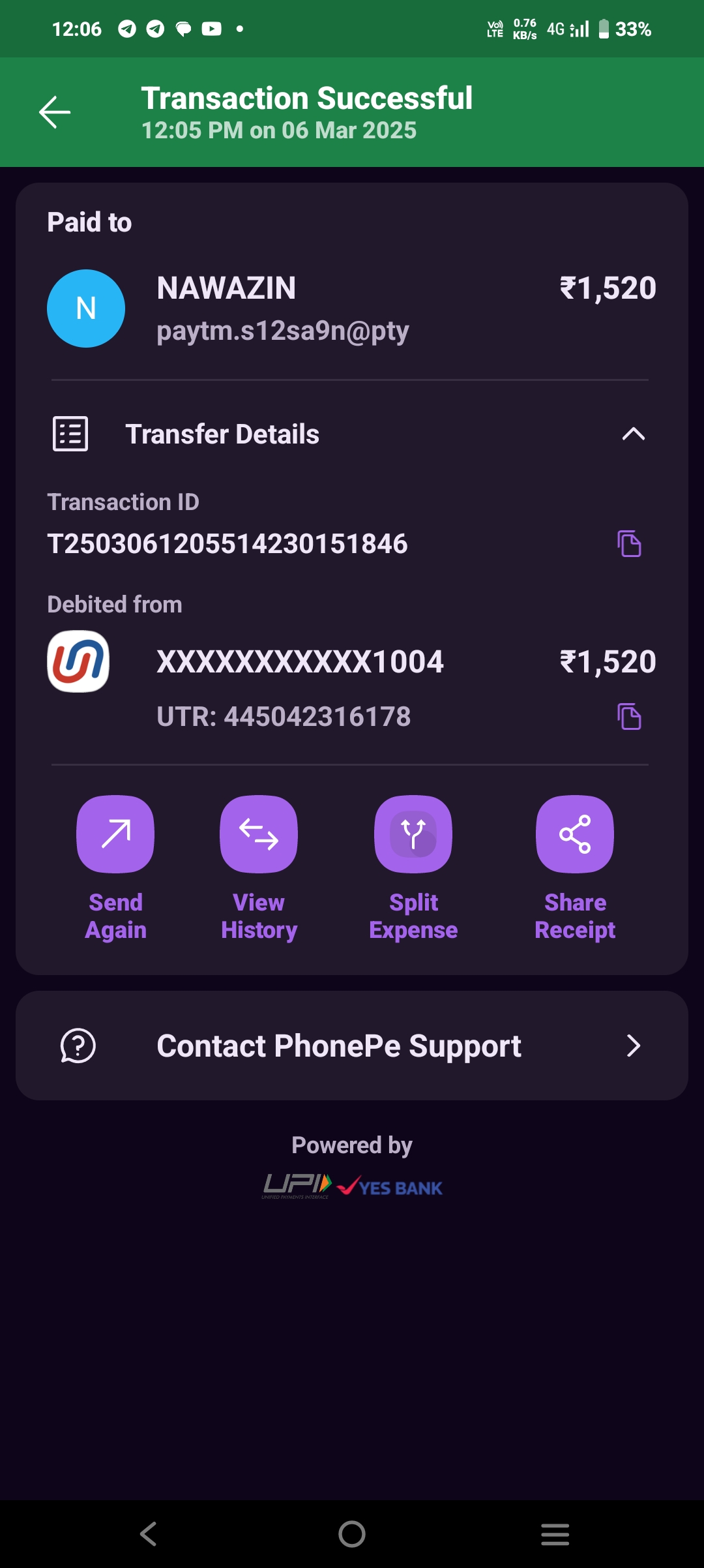704x1568 pixels.
Task: Tap the system home button
Action: tap(352, 1534)
